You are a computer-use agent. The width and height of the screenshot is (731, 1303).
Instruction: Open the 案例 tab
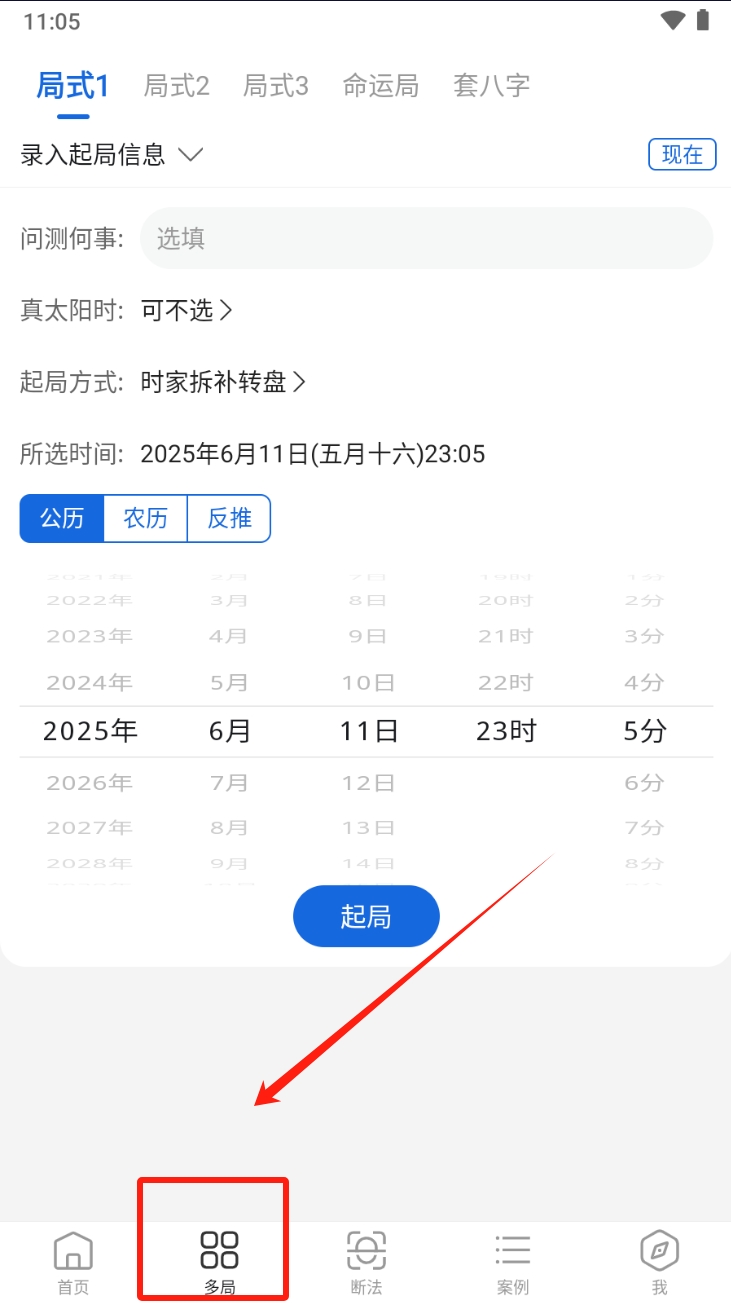512,1262
